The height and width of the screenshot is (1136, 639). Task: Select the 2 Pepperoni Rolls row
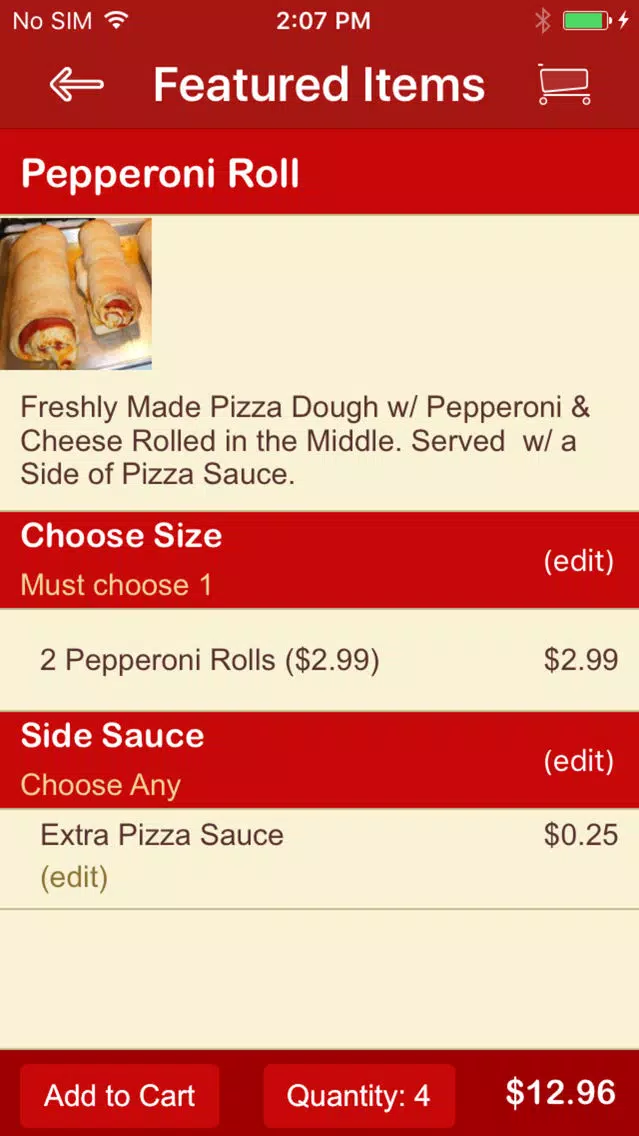[320, 660]
